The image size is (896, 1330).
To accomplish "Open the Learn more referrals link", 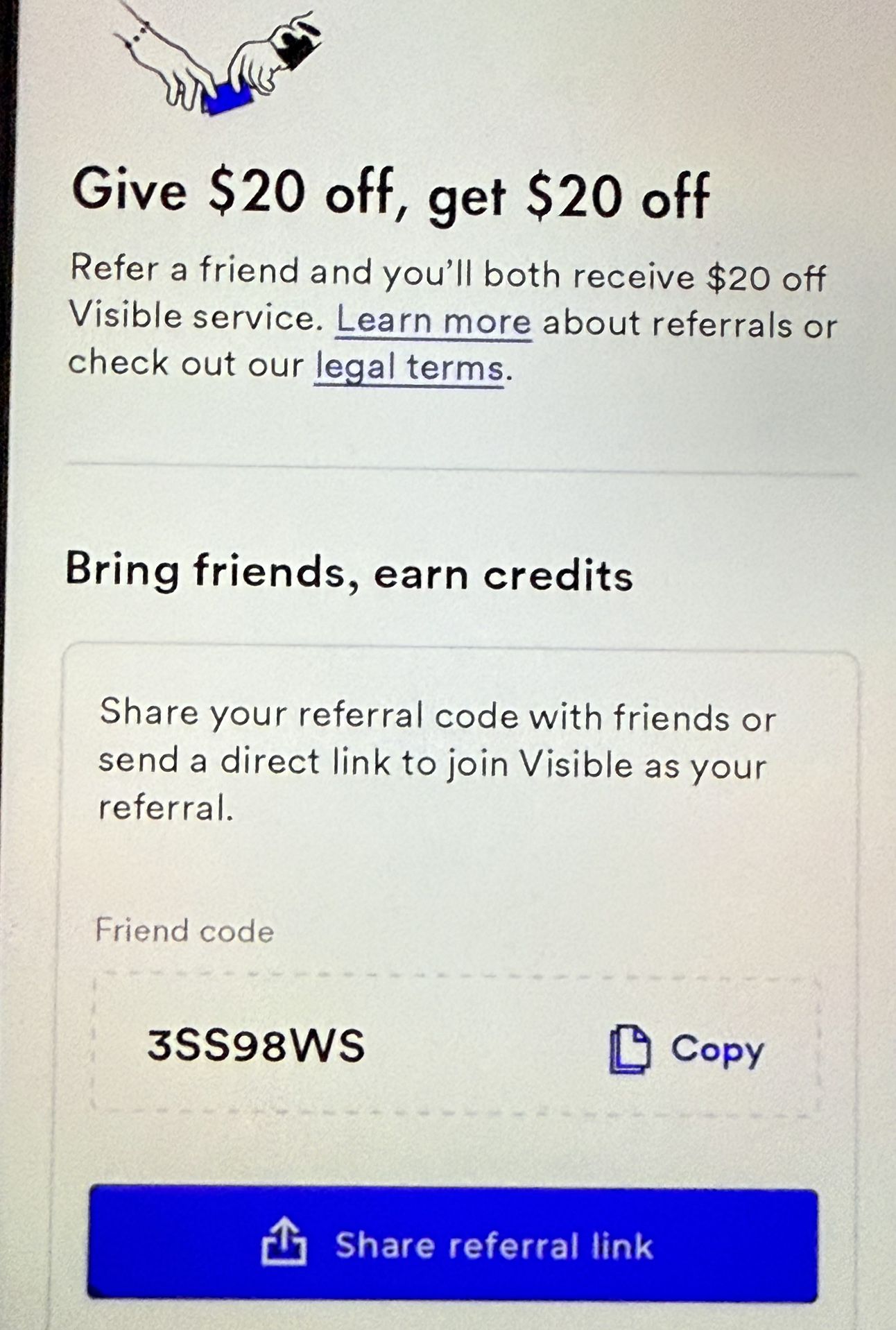I will click(433, 321).
